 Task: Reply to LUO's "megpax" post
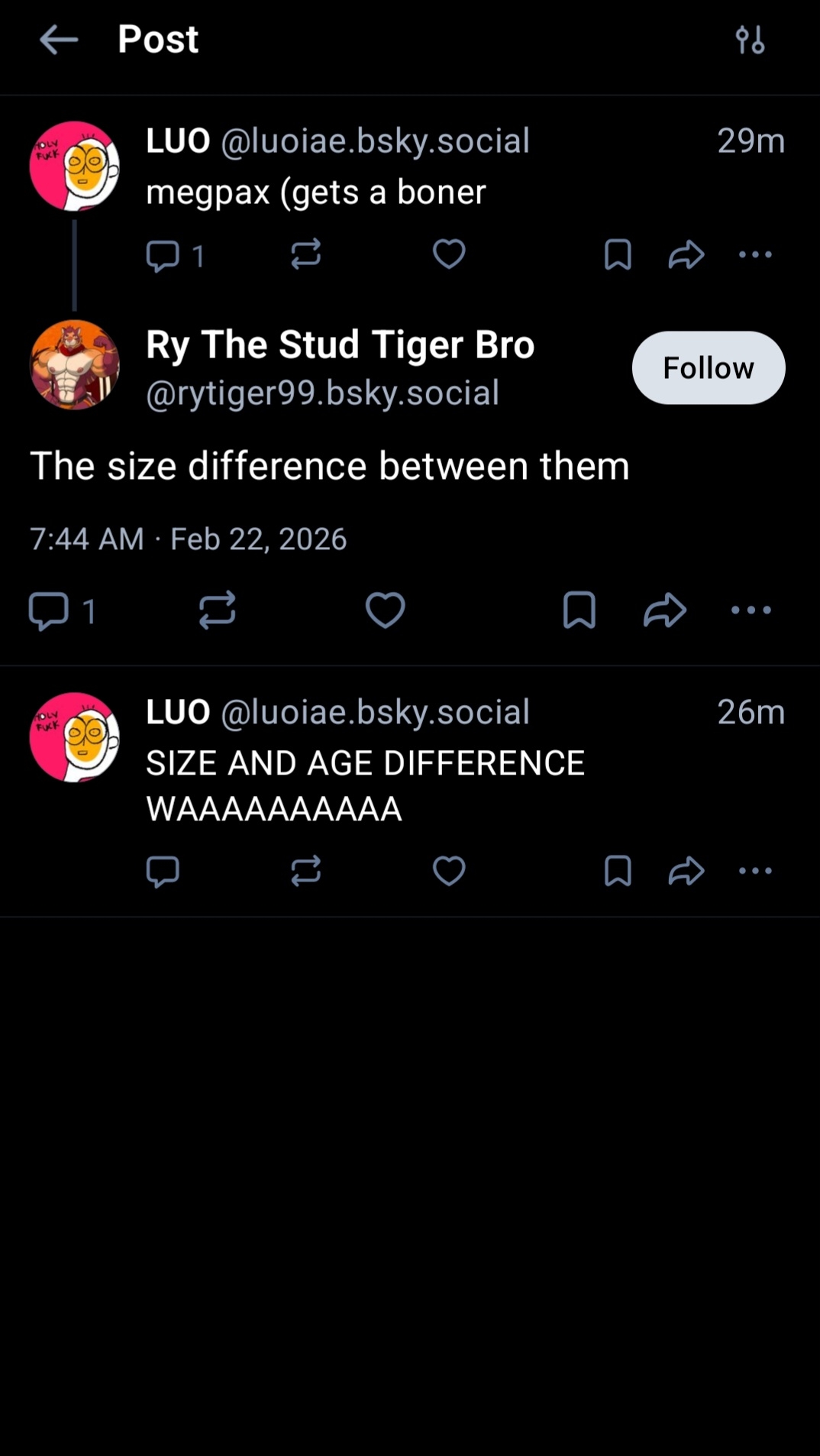click(x=163, y=256)
